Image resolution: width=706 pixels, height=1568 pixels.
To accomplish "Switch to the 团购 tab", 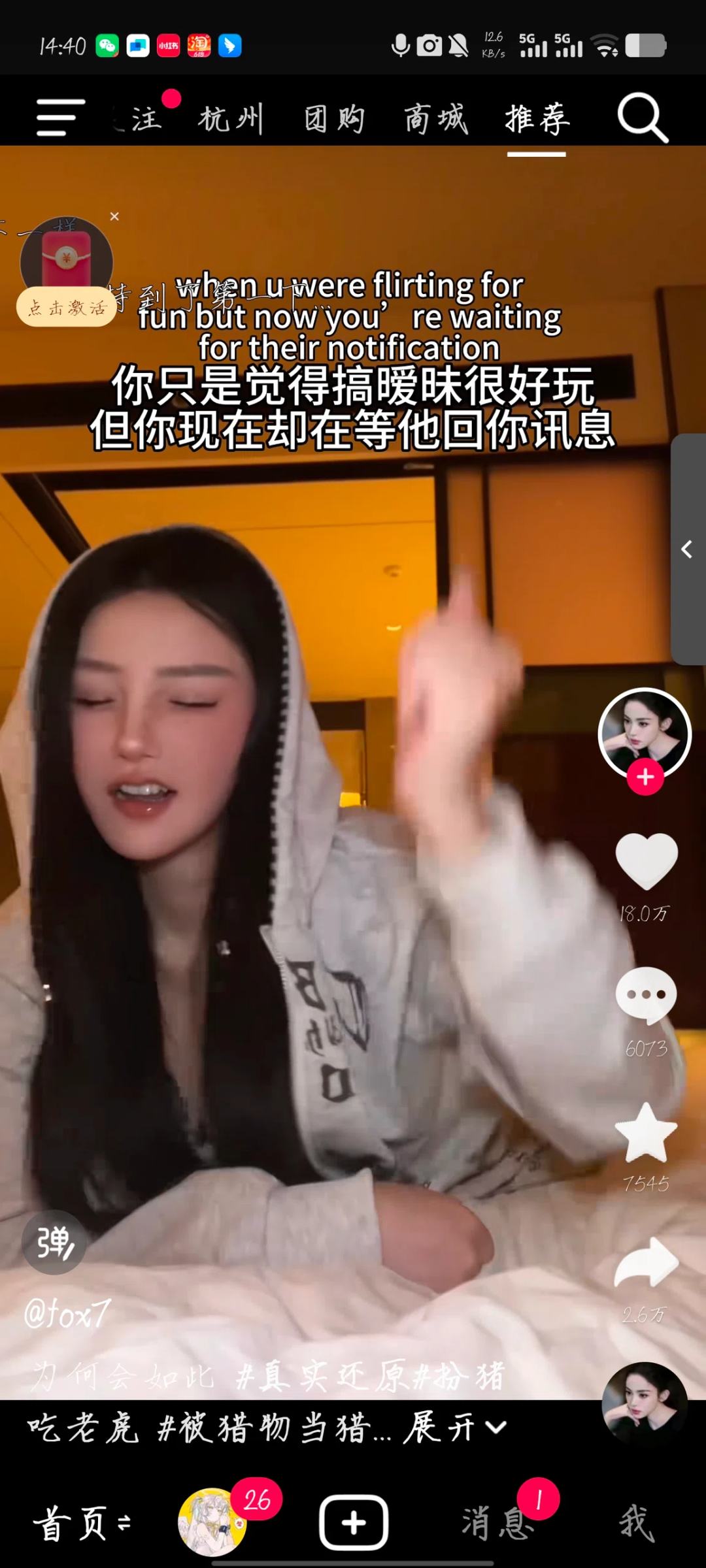I will tap(334, 119).
